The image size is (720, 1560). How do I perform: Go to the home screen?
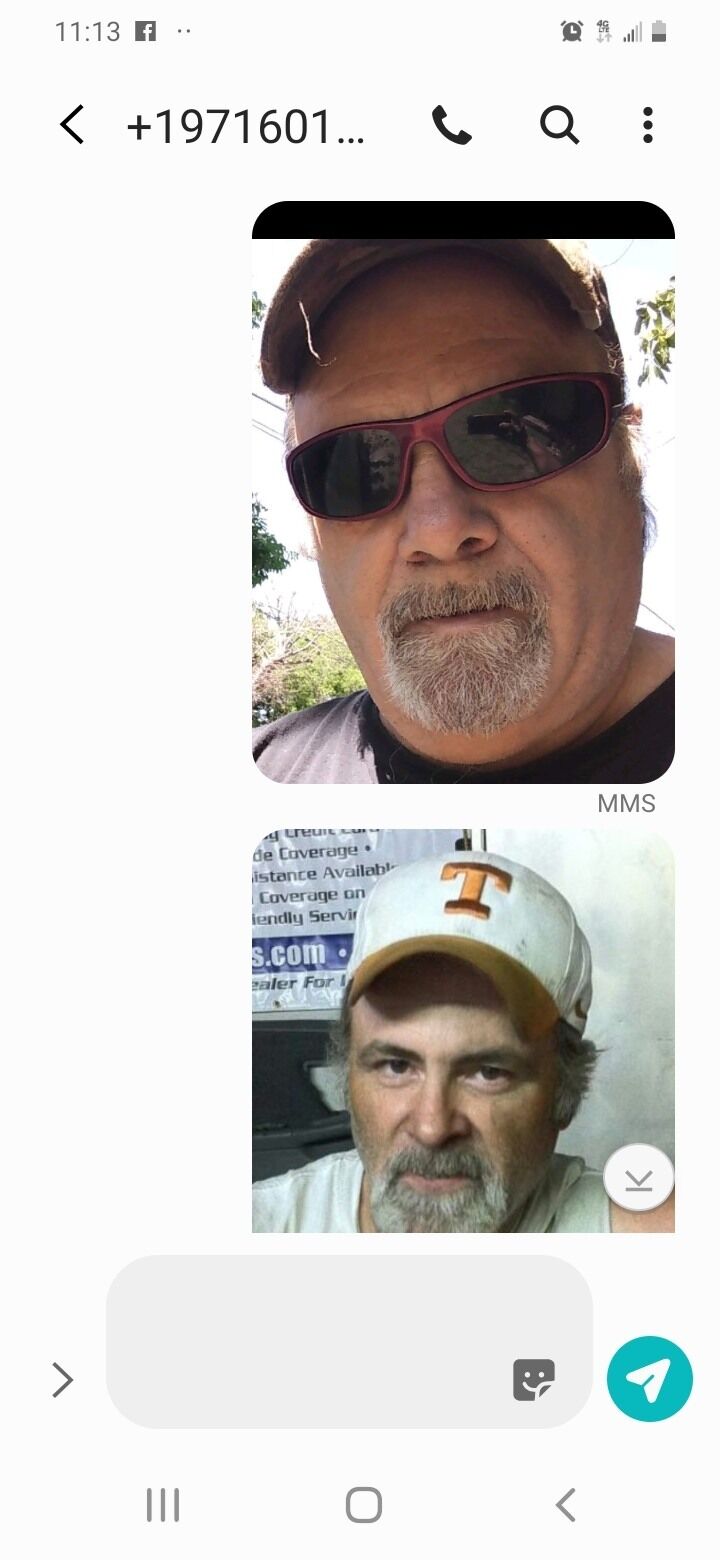(x=364, y=1504)
